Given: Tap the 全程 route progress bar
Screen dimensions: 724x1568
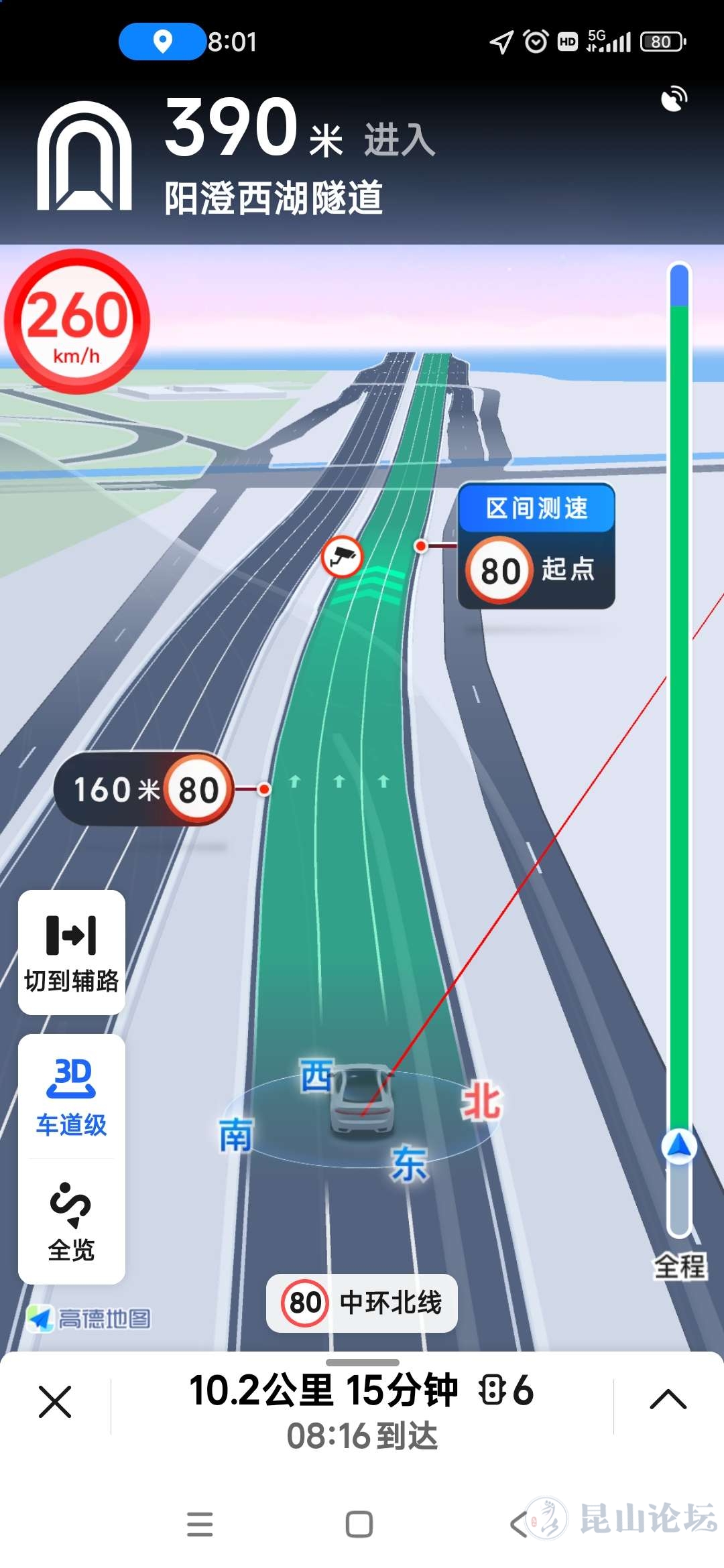Looking at the screenshot, I should pyautogui.click(x=679, y=737).
